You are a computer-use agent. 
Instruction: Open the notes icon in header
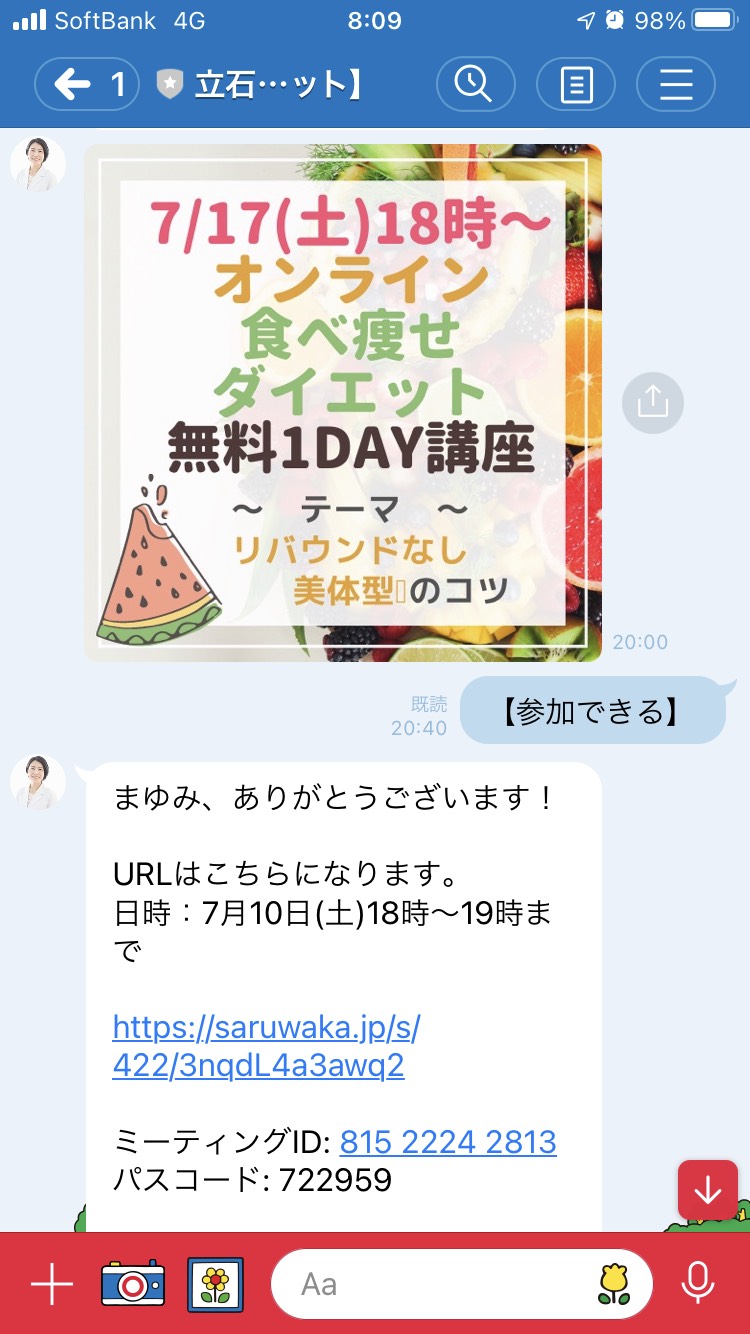tap(576, 84)
